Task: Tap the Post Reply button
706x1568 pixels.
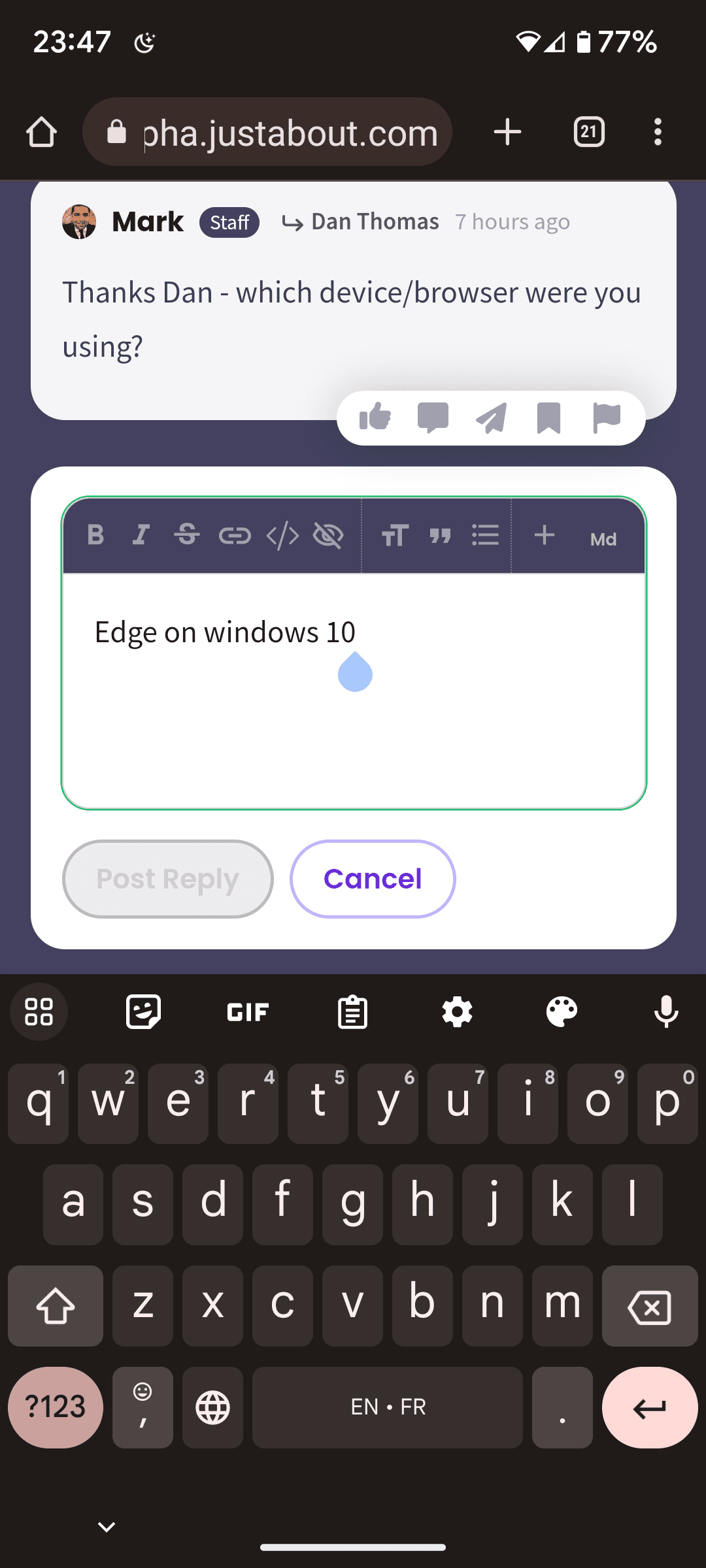Action: coord(168,879)
